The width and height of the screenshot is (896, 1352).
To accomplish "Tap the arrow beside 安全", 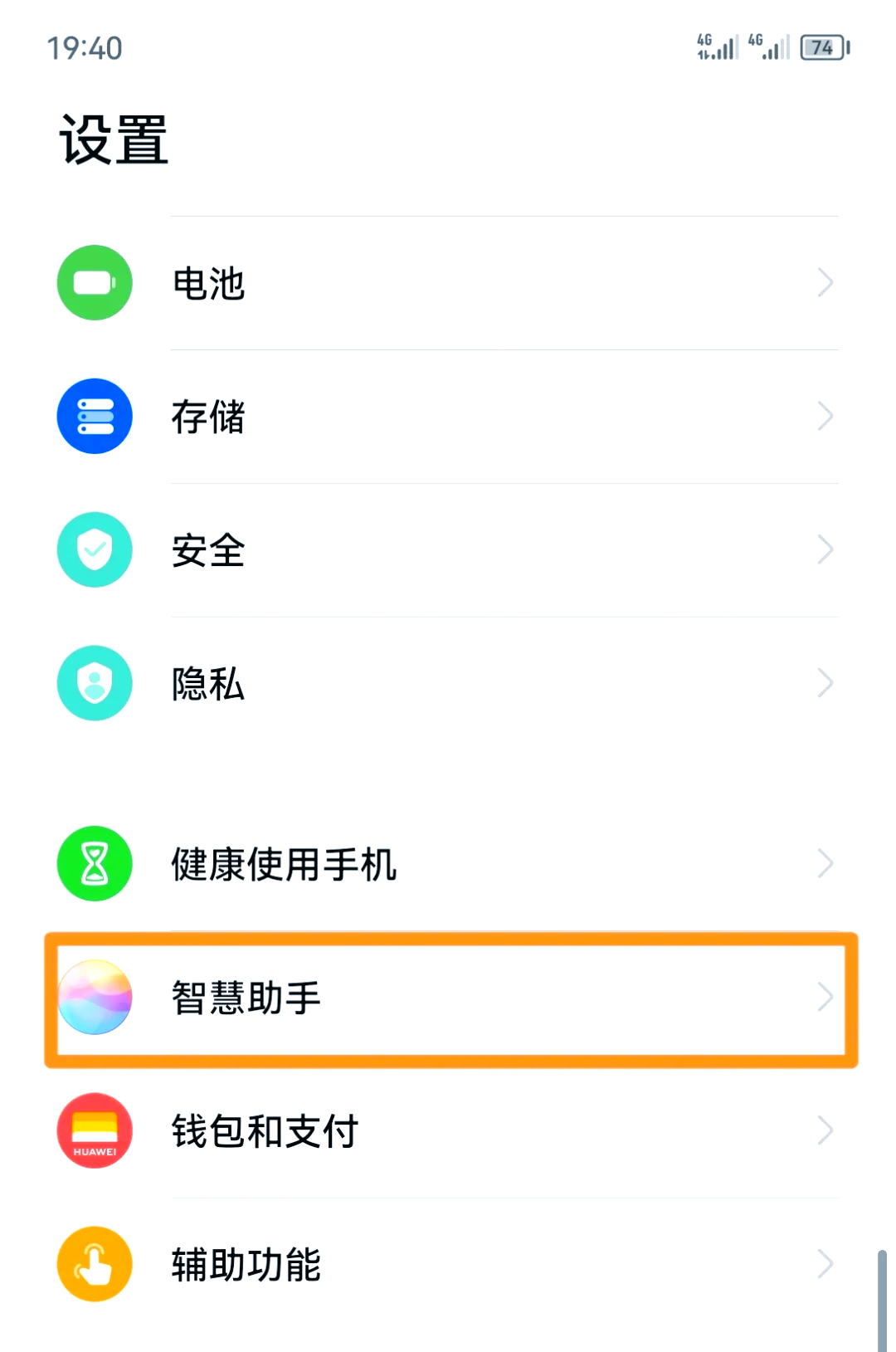I will [825, 549].
